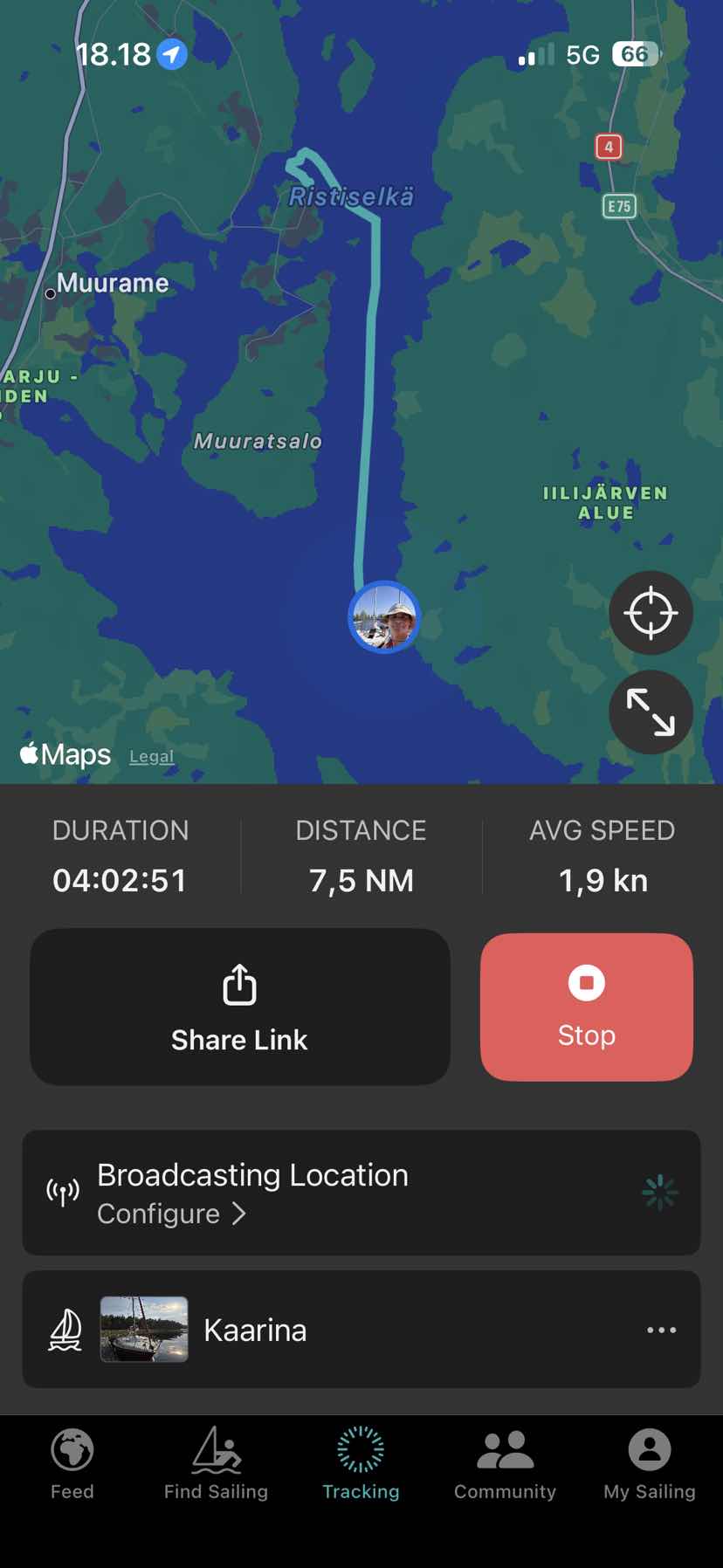Open the Community tab
This screenshot has width=723, height=1568.
(x=505, y=1465)
